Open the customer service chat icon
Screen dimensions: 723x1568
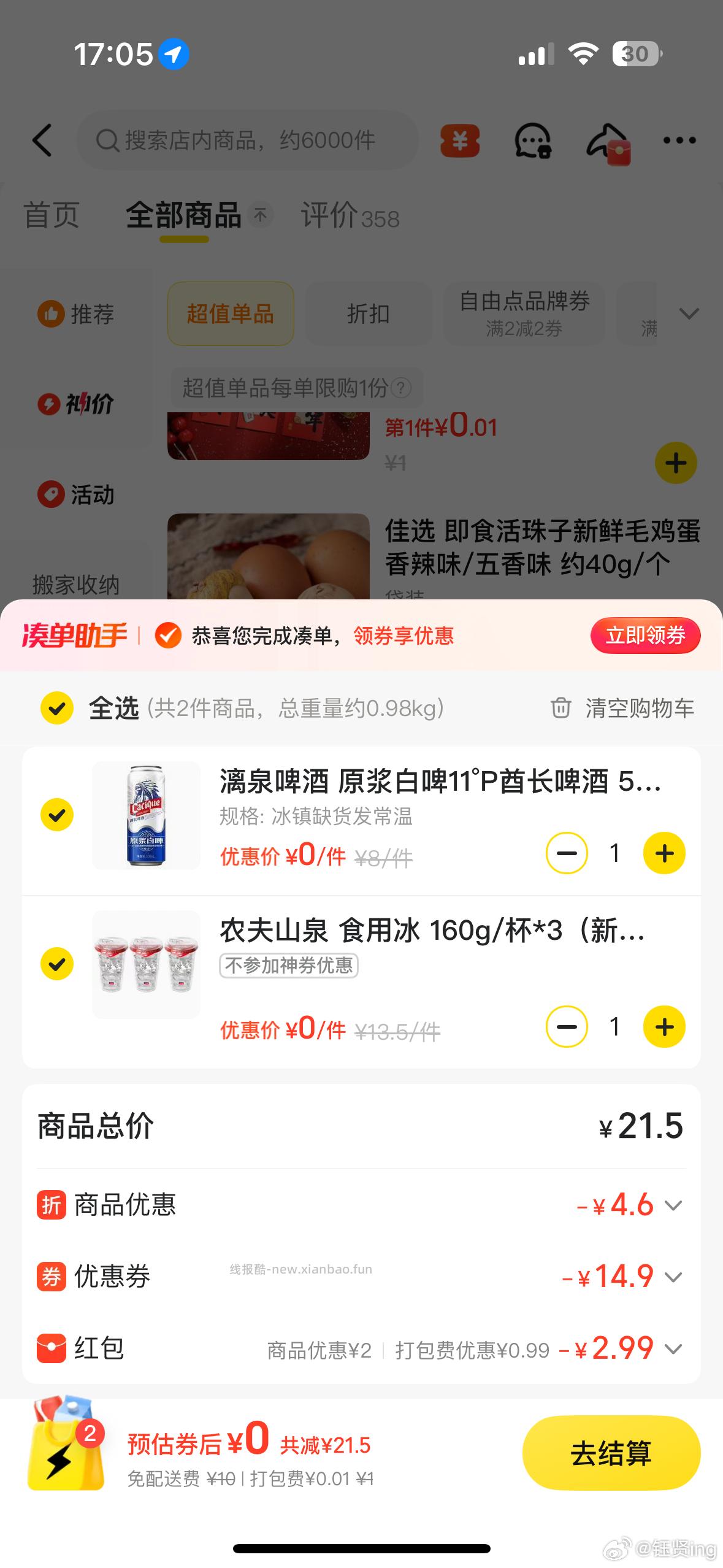(x=531, y=140)
